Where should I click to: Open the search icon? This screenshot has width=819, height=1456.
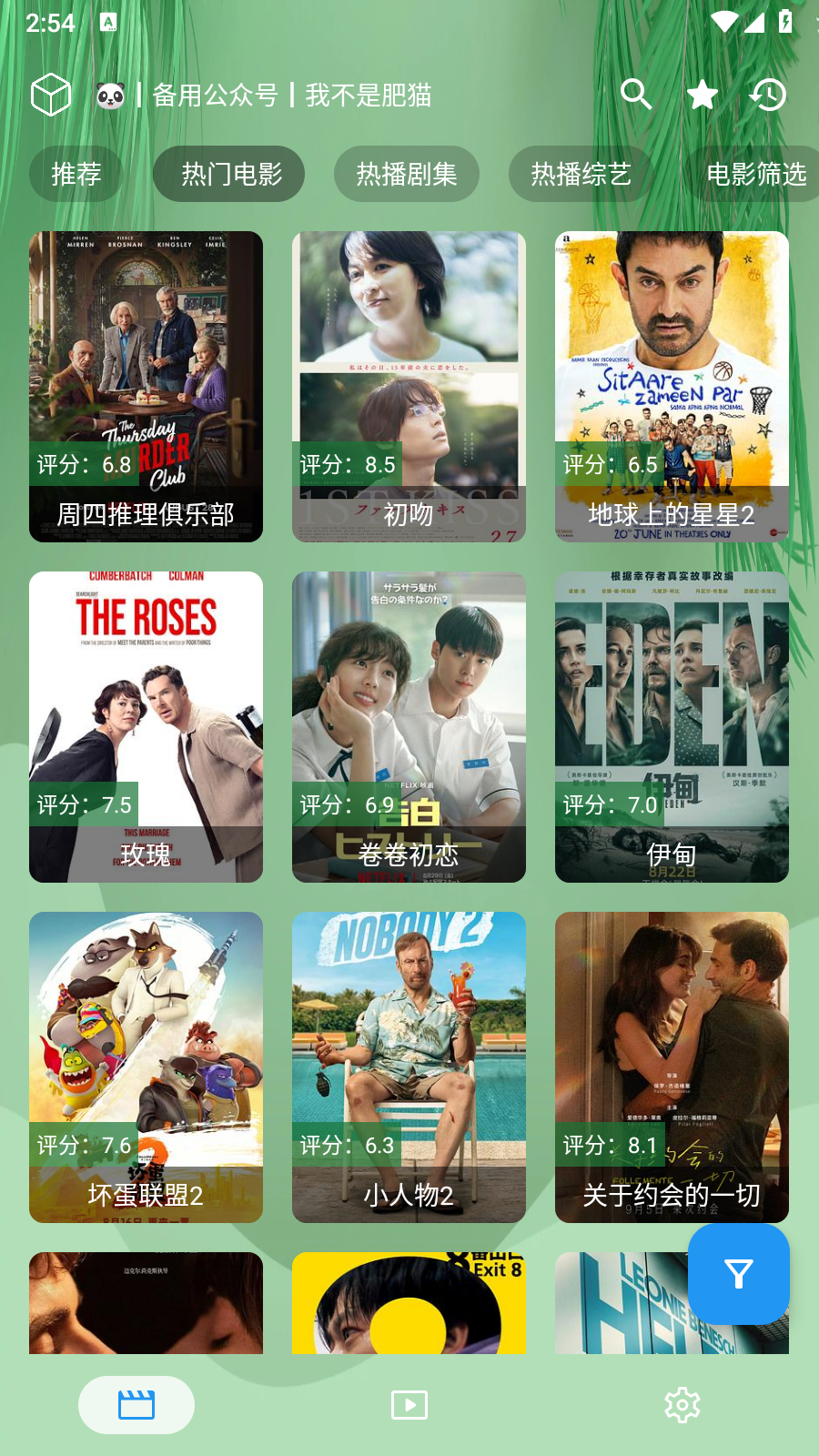(x=636, y=94)
